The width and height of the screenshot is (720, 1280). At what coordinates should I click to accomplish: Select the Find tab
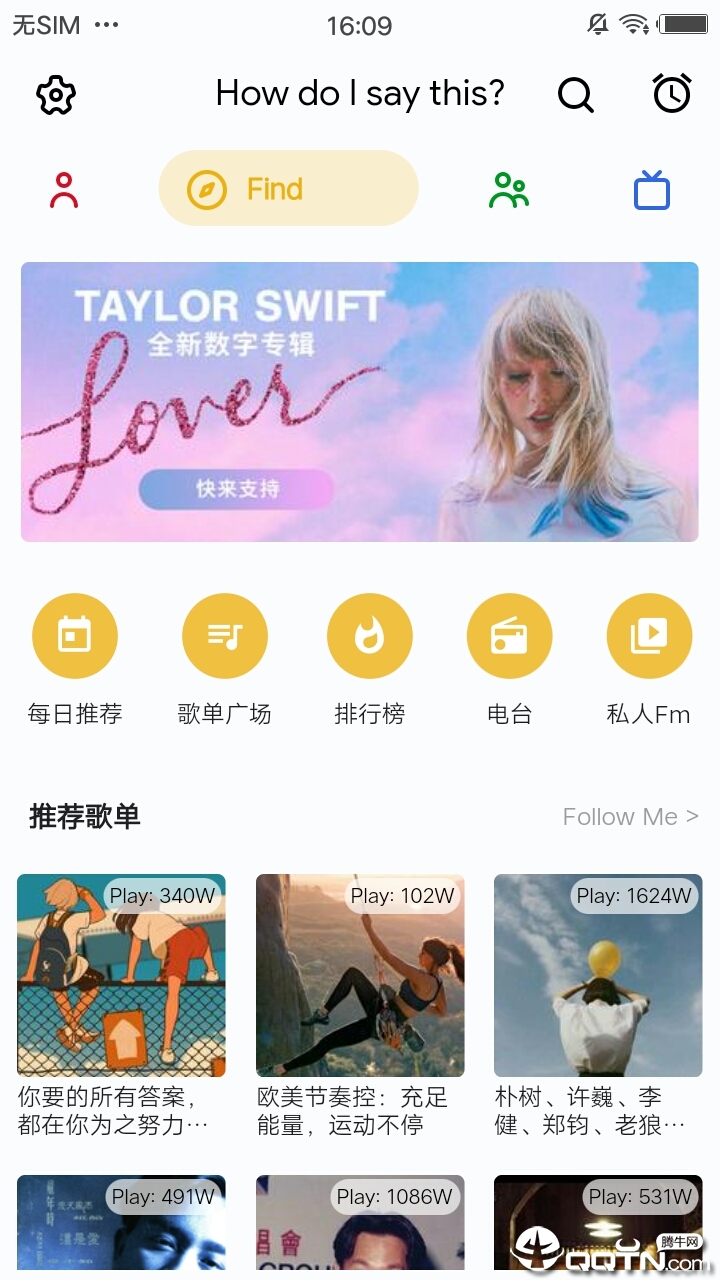point(288,189)
